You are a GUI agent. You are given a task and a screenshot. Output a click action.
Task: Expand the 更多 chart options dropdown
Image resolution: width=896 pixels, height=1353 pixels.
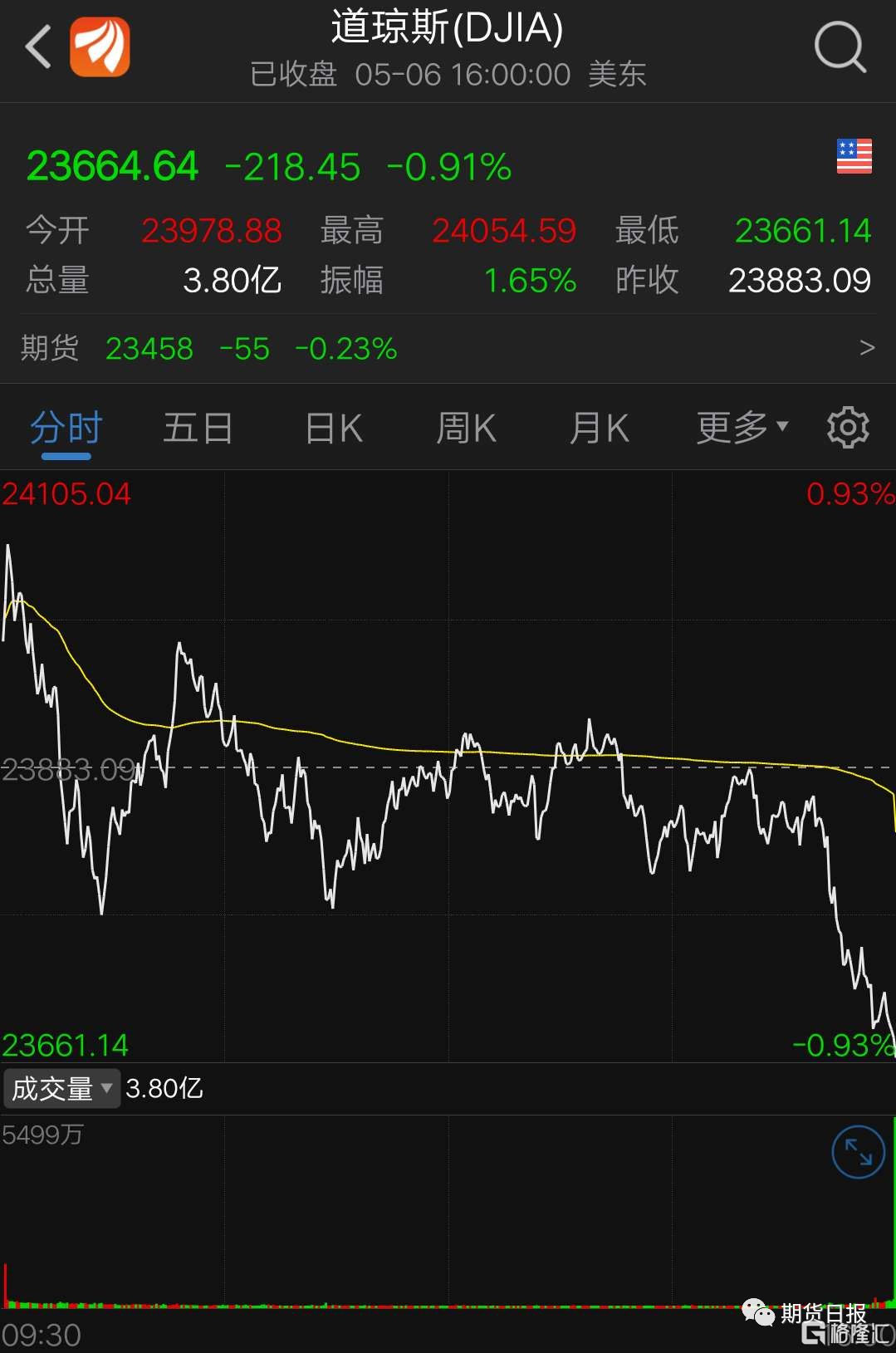pos(741,428)
